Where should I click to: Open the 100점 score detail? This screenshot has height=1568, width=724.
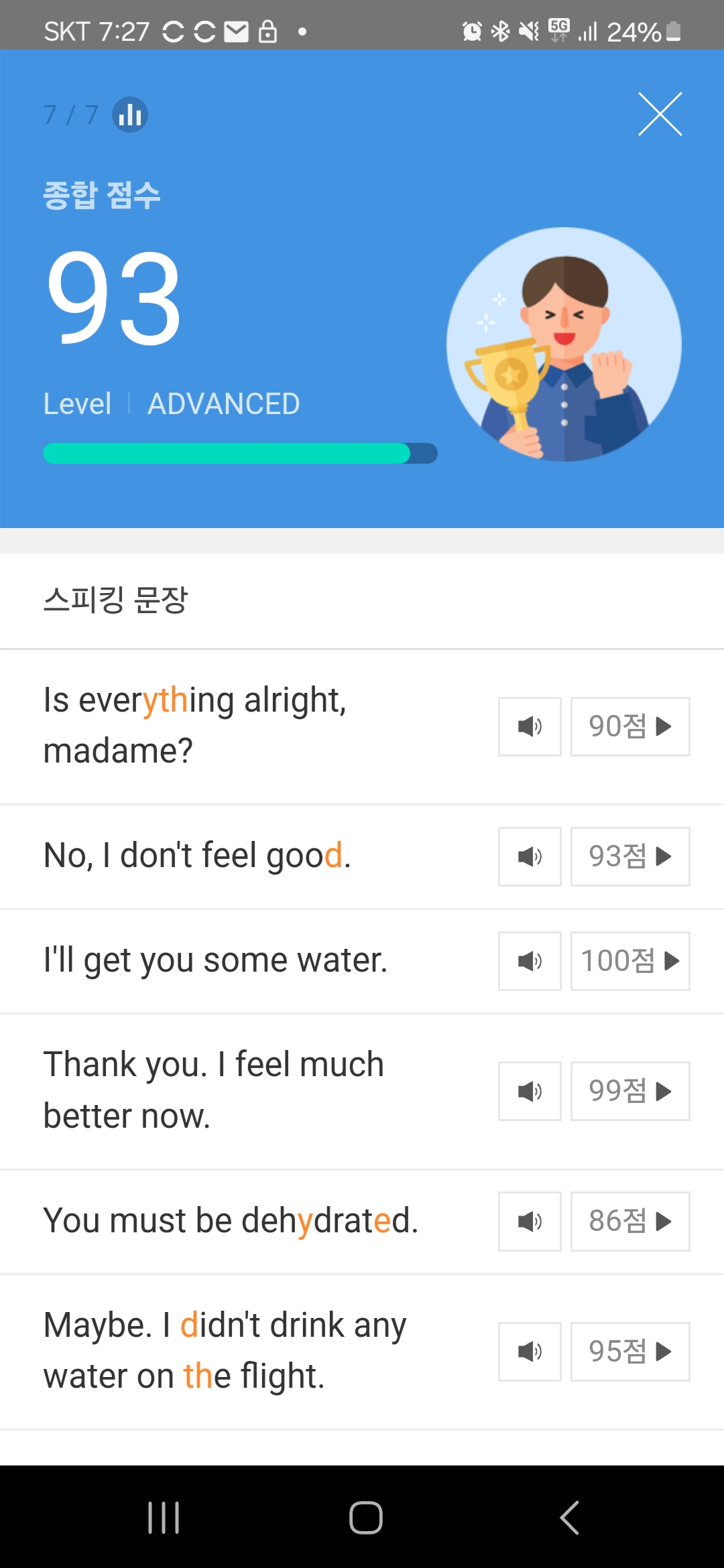[x=630, y=961]
